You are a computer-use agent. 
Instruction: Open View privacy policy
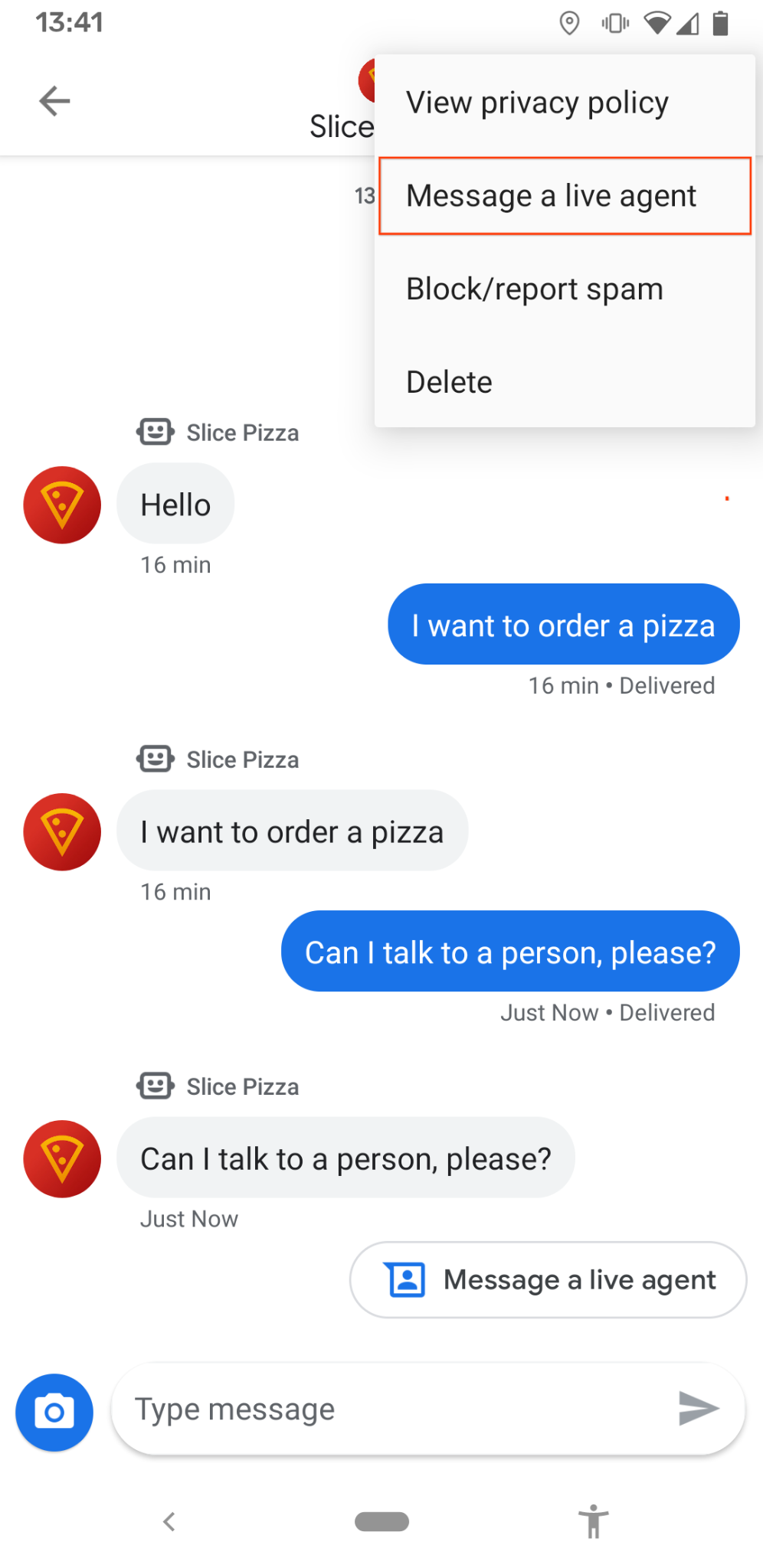(536, 102)
